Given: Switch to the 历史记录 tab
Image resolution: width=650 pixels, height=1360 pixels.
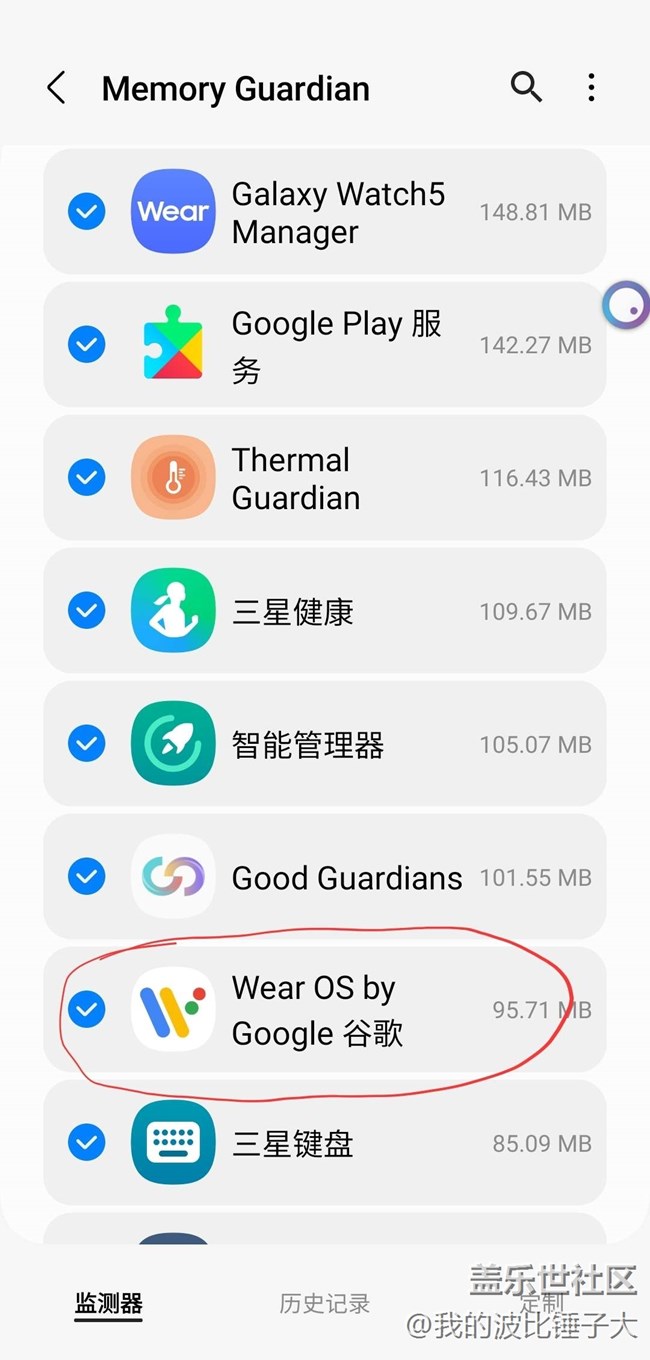Looking at the screenshot, I should point(325,1303).
